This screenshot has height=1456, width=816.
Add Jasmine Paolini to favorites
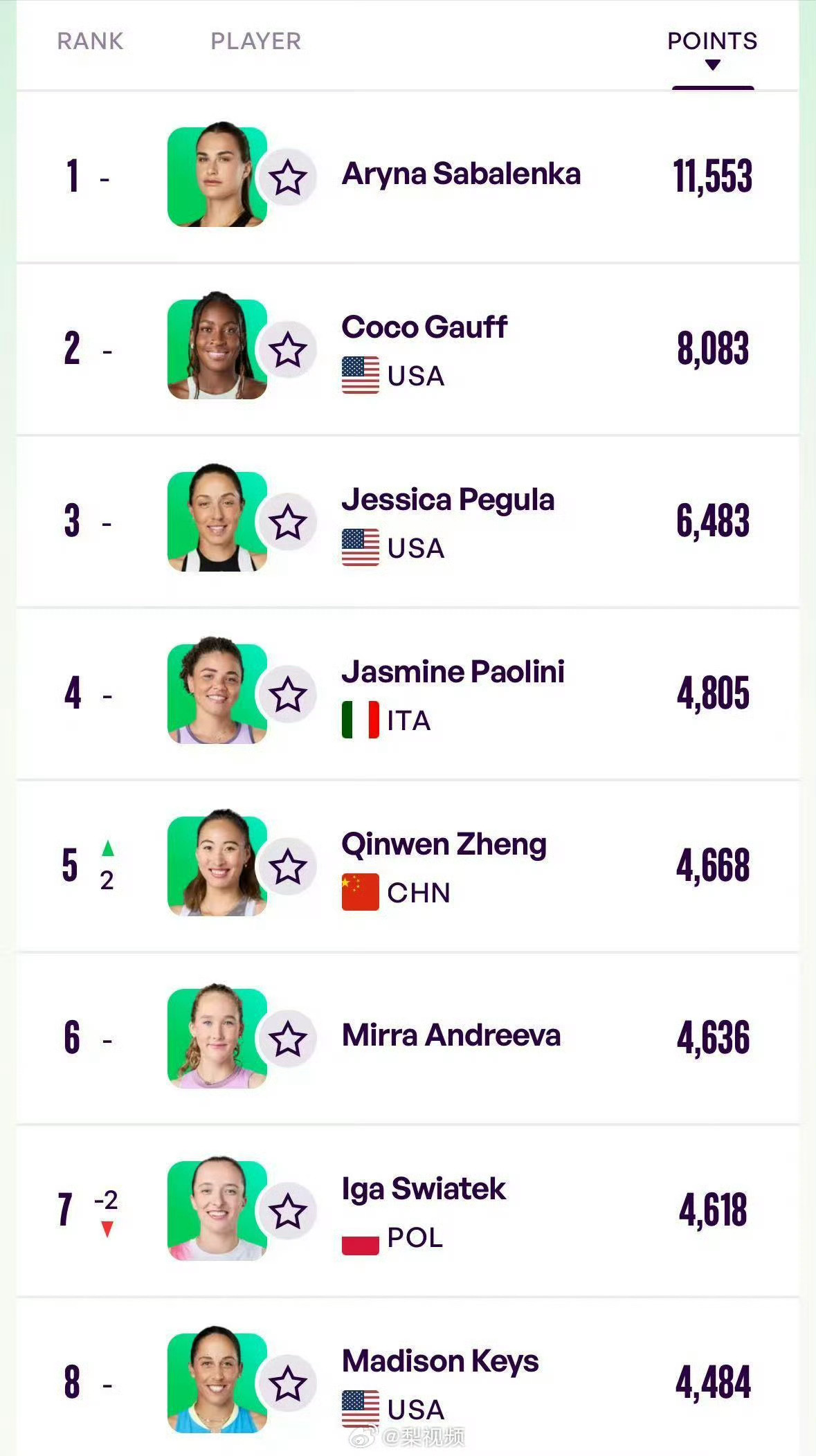[287, 695]
